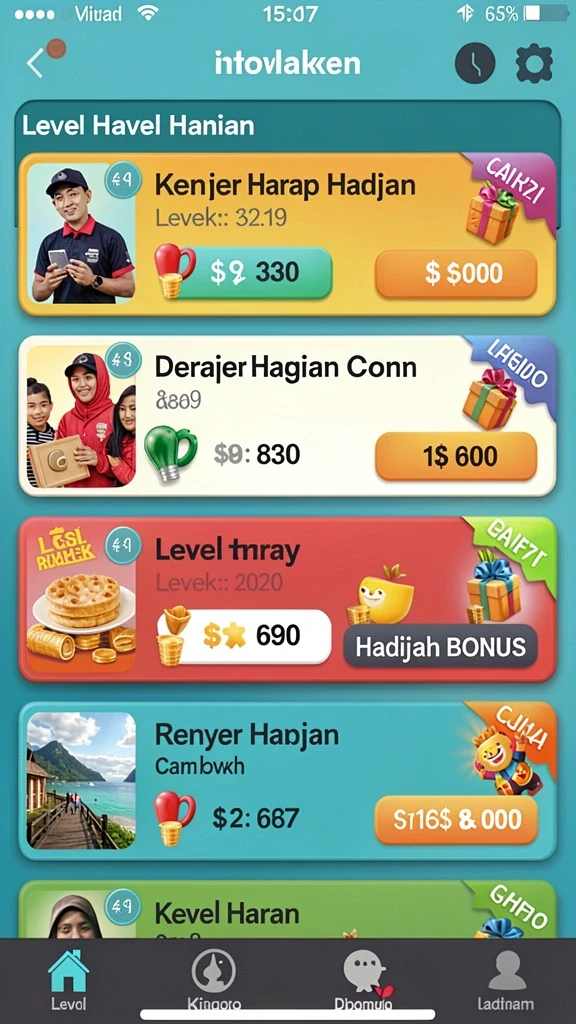Open the Renyer Hapjan card
This screenshot has height=1024, width=576.
(287, 781)
